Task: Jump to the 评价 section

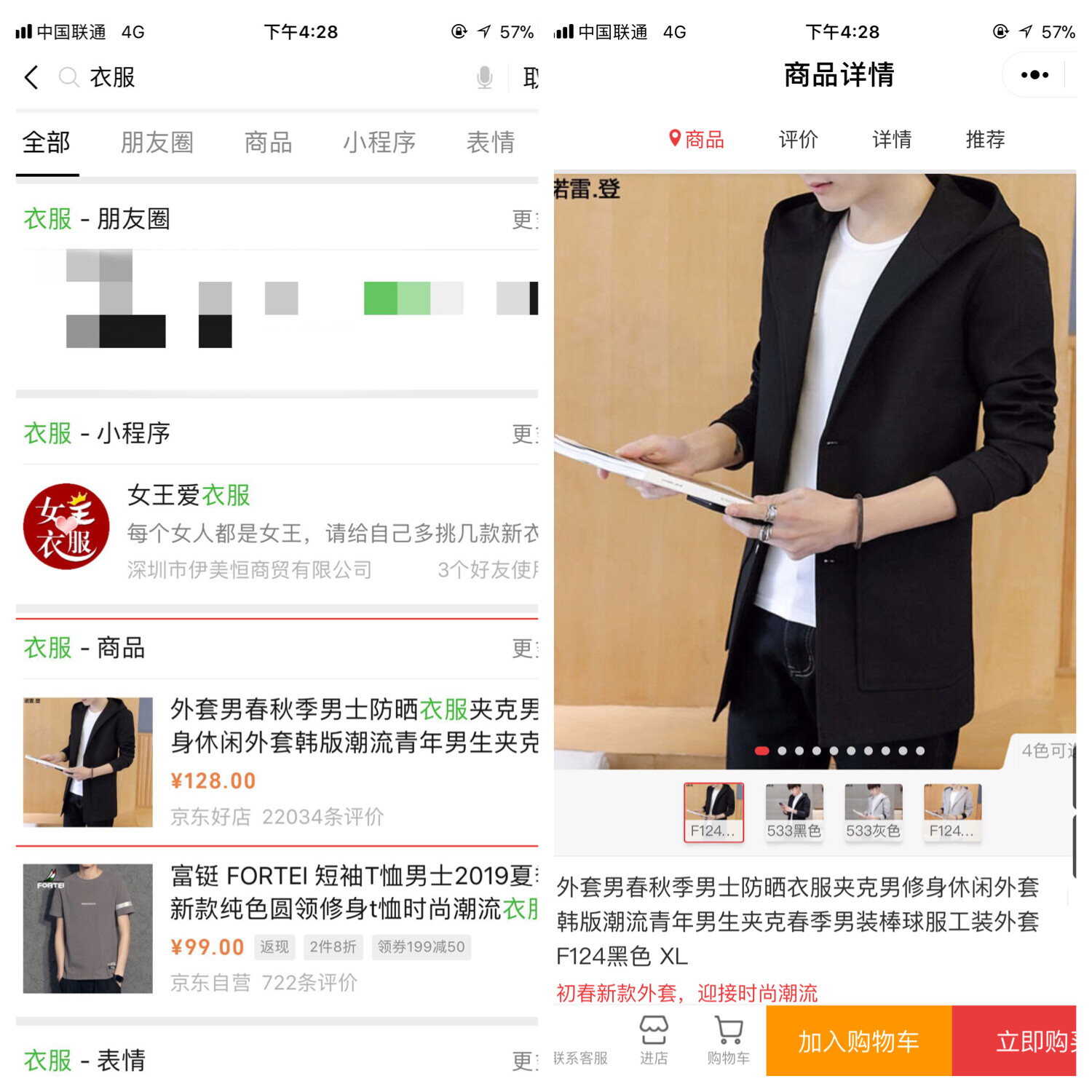Action: tap(798, 139)
